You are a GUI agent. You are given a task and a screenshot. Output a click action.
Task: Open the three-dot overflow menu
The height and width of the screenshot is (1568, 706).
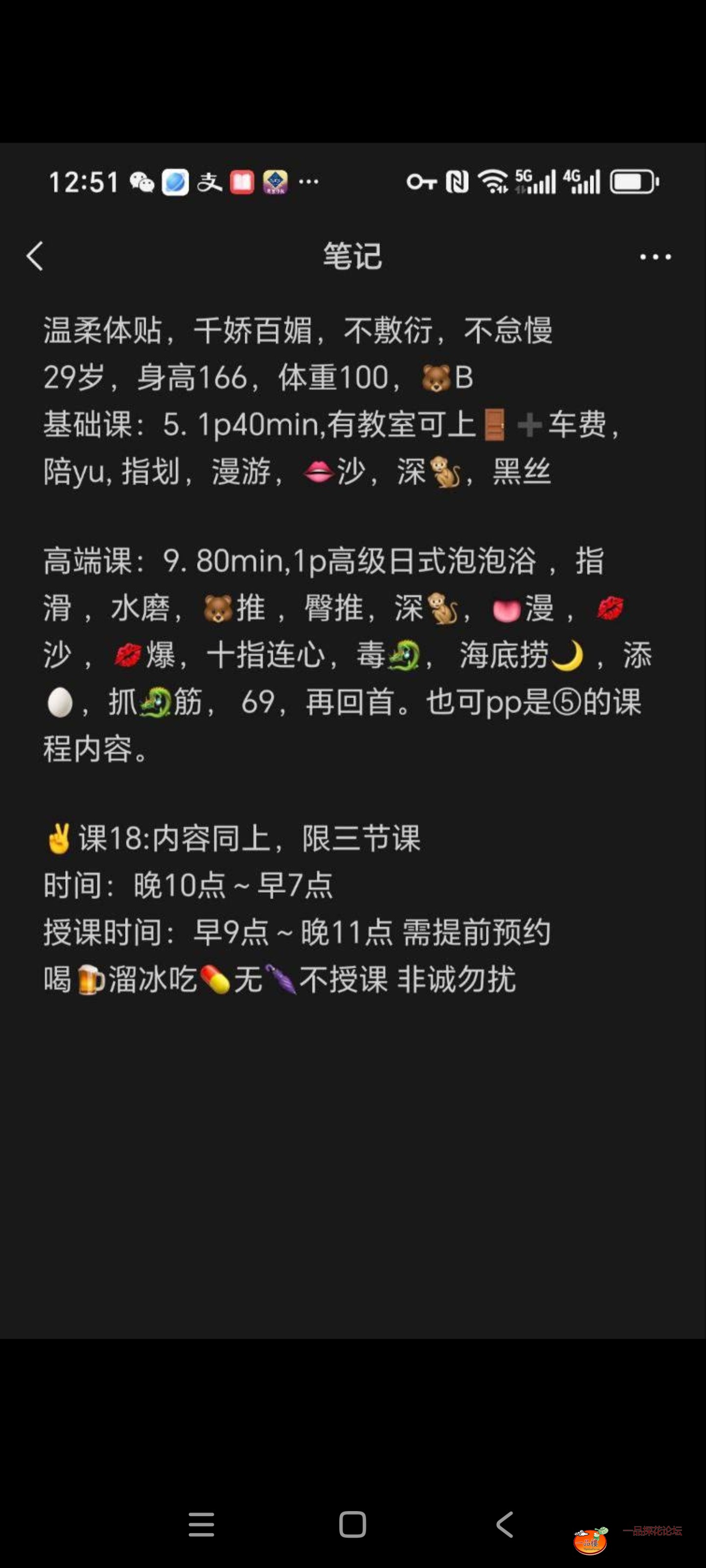[655, 257]
